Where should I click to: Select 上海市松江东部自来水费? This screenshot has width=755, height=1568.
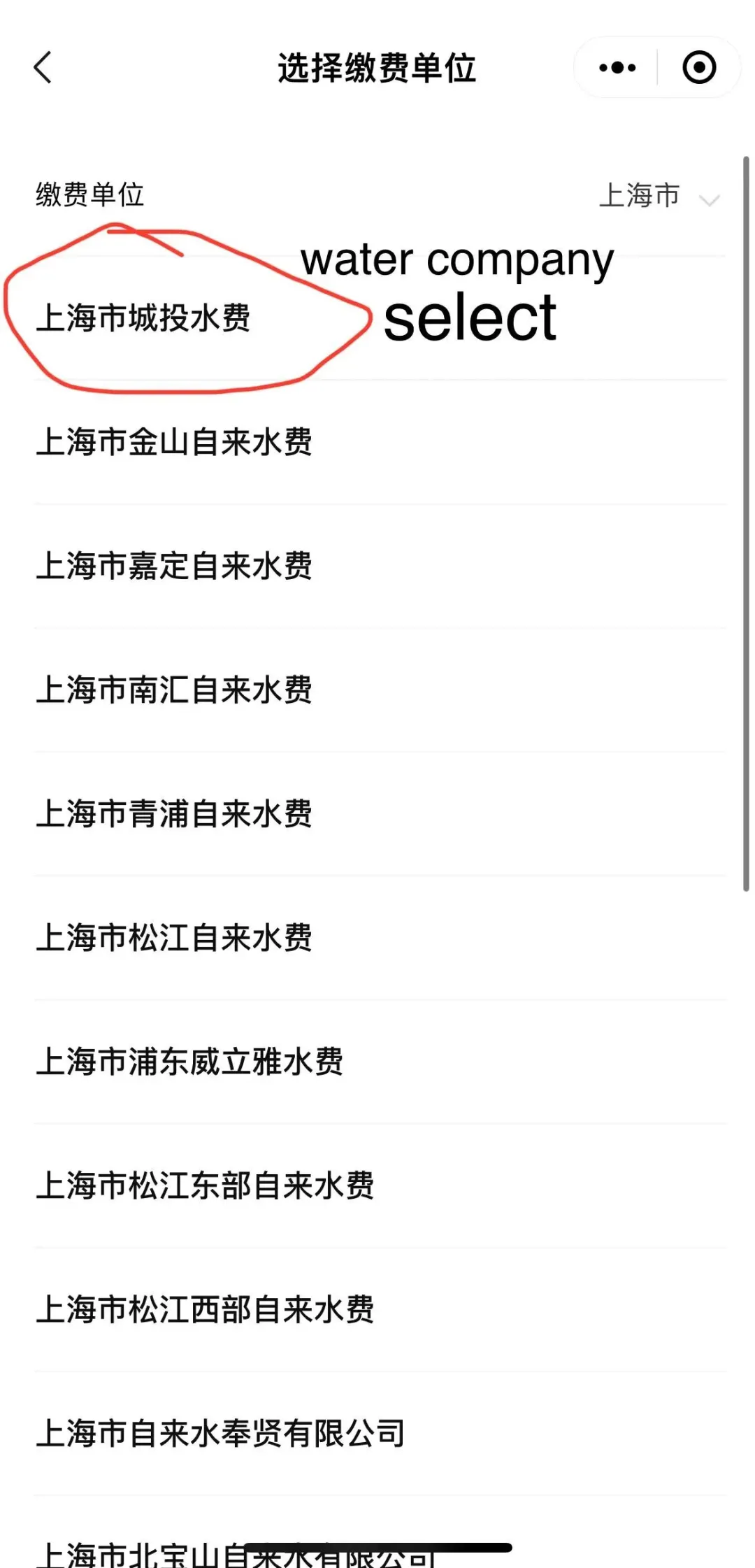(x=205, y=1185)
